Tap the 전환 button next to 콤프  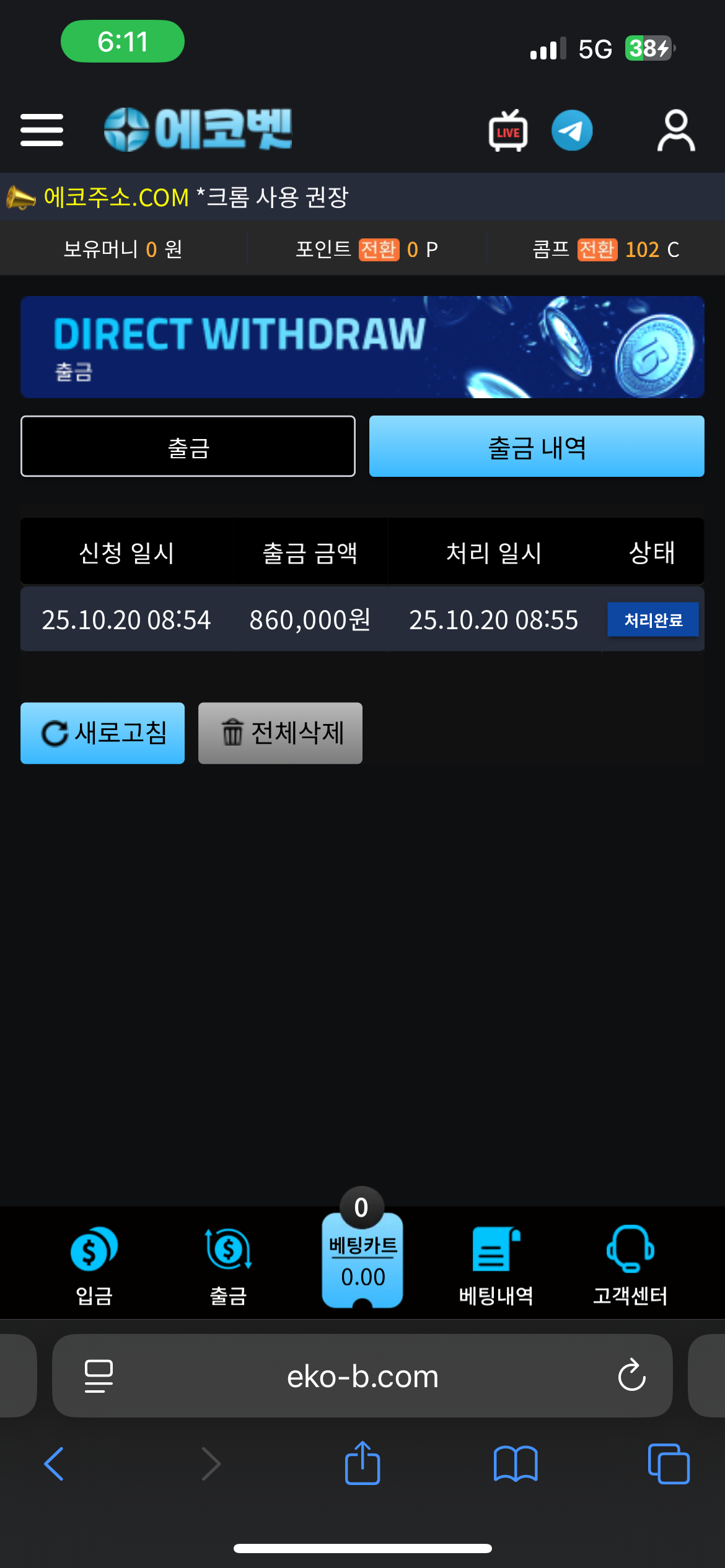(597, 250)
